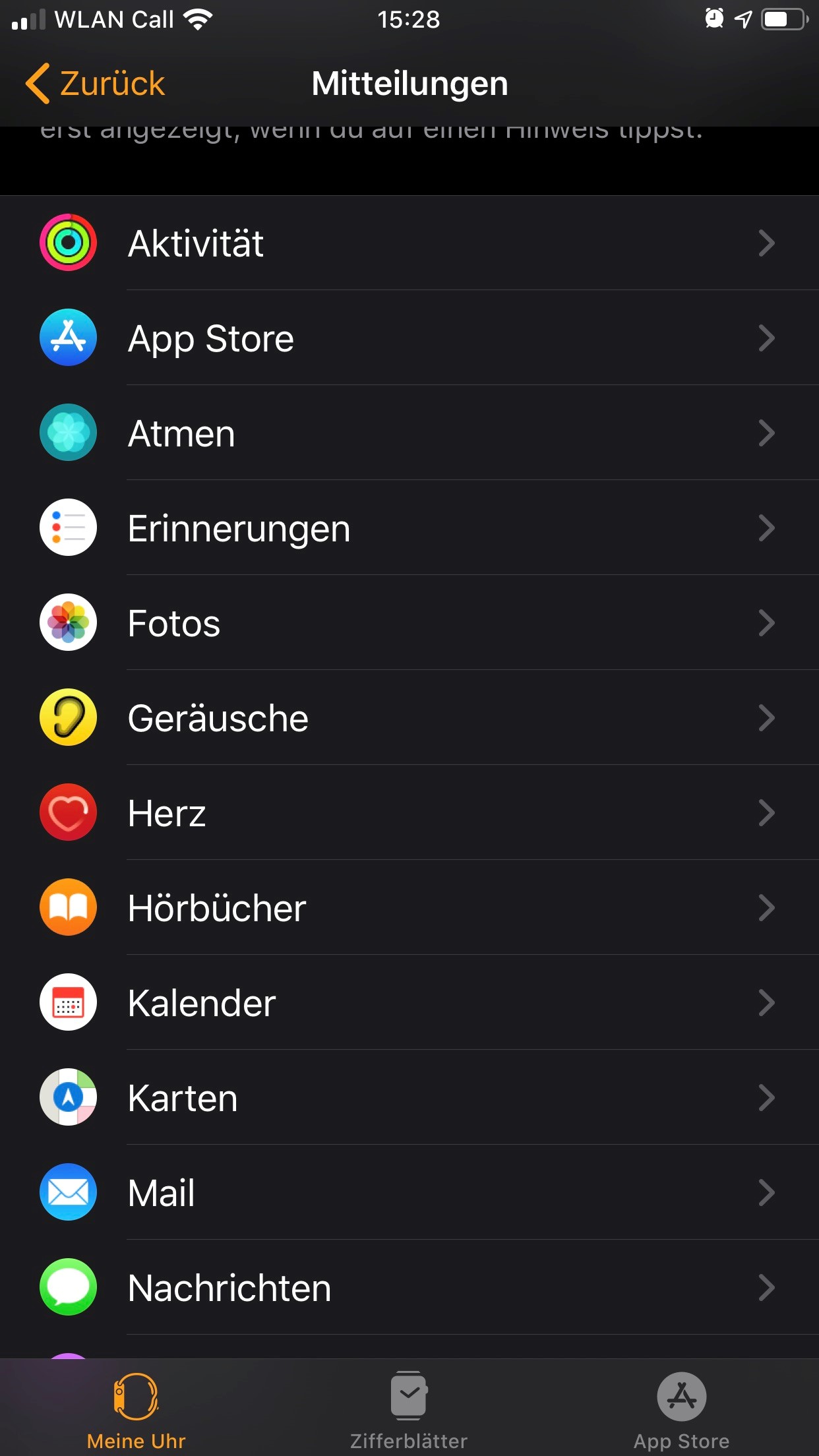Open Karten notification settings
Viewport: 819px width, 1456px height.
coord(409,1097)
